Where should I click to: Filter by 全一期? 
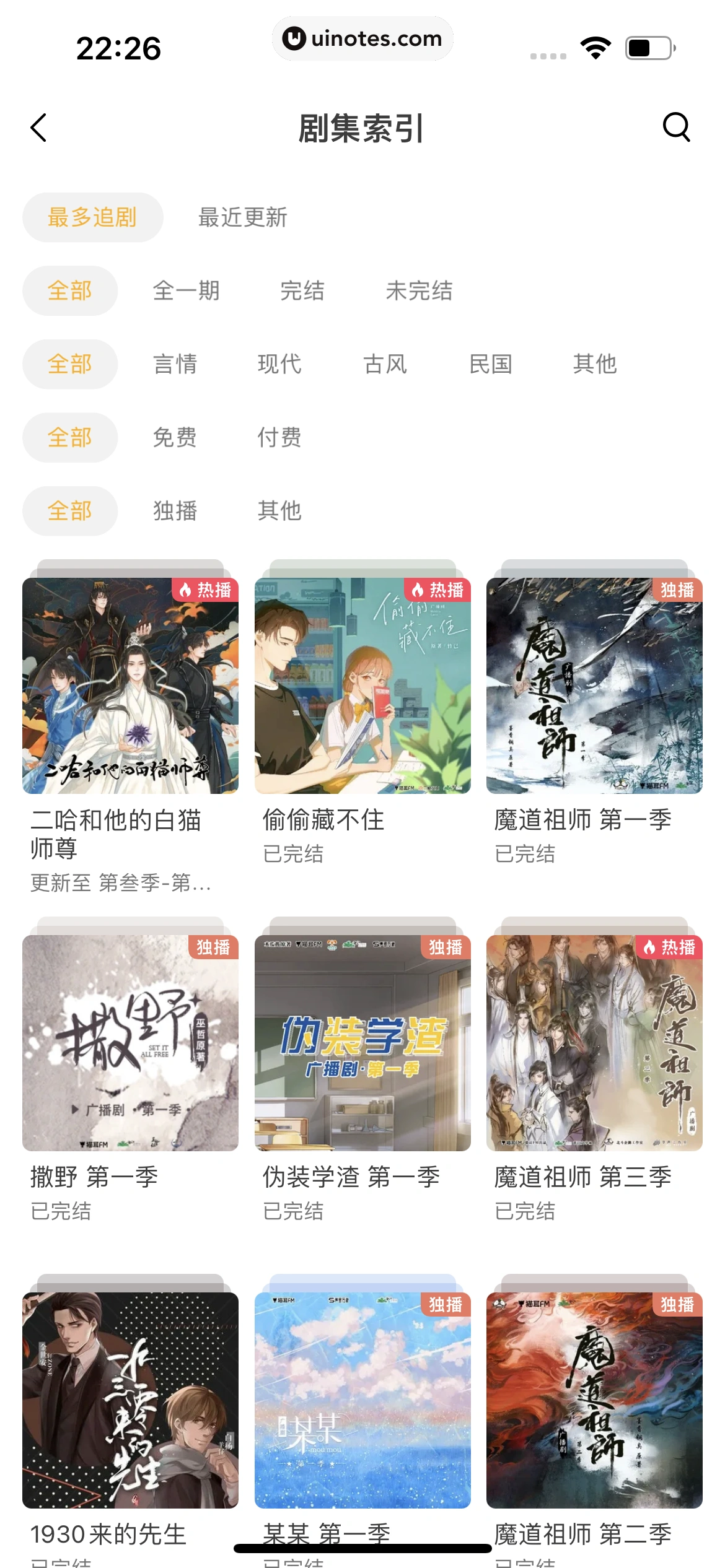point(186,290)
